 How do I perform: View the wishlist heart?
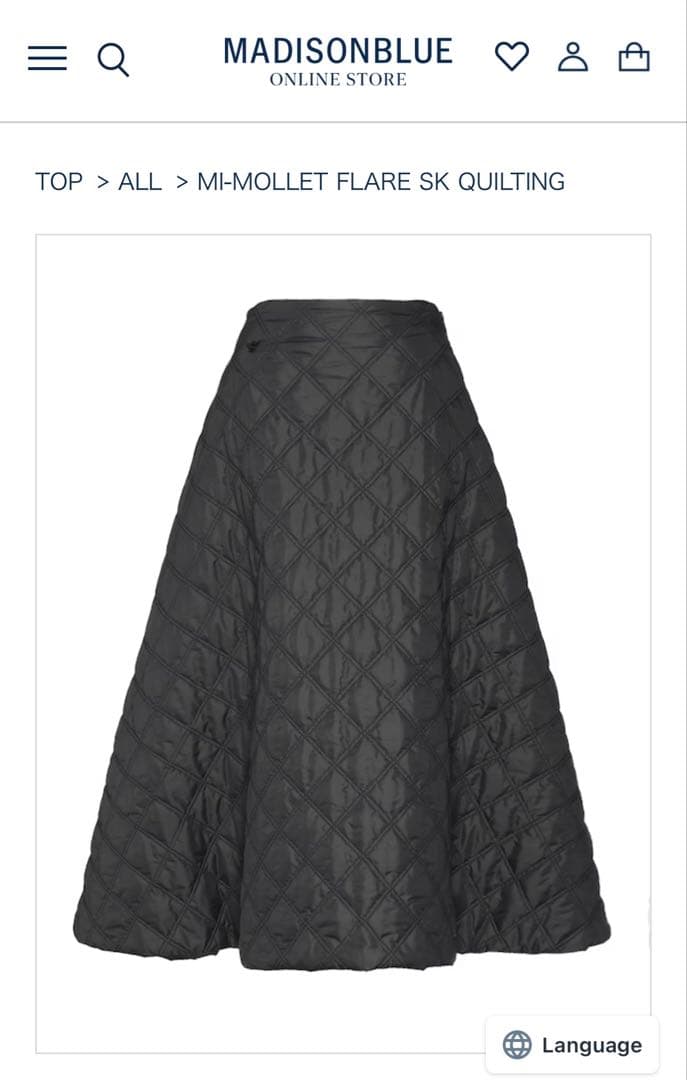pos(512,57)
